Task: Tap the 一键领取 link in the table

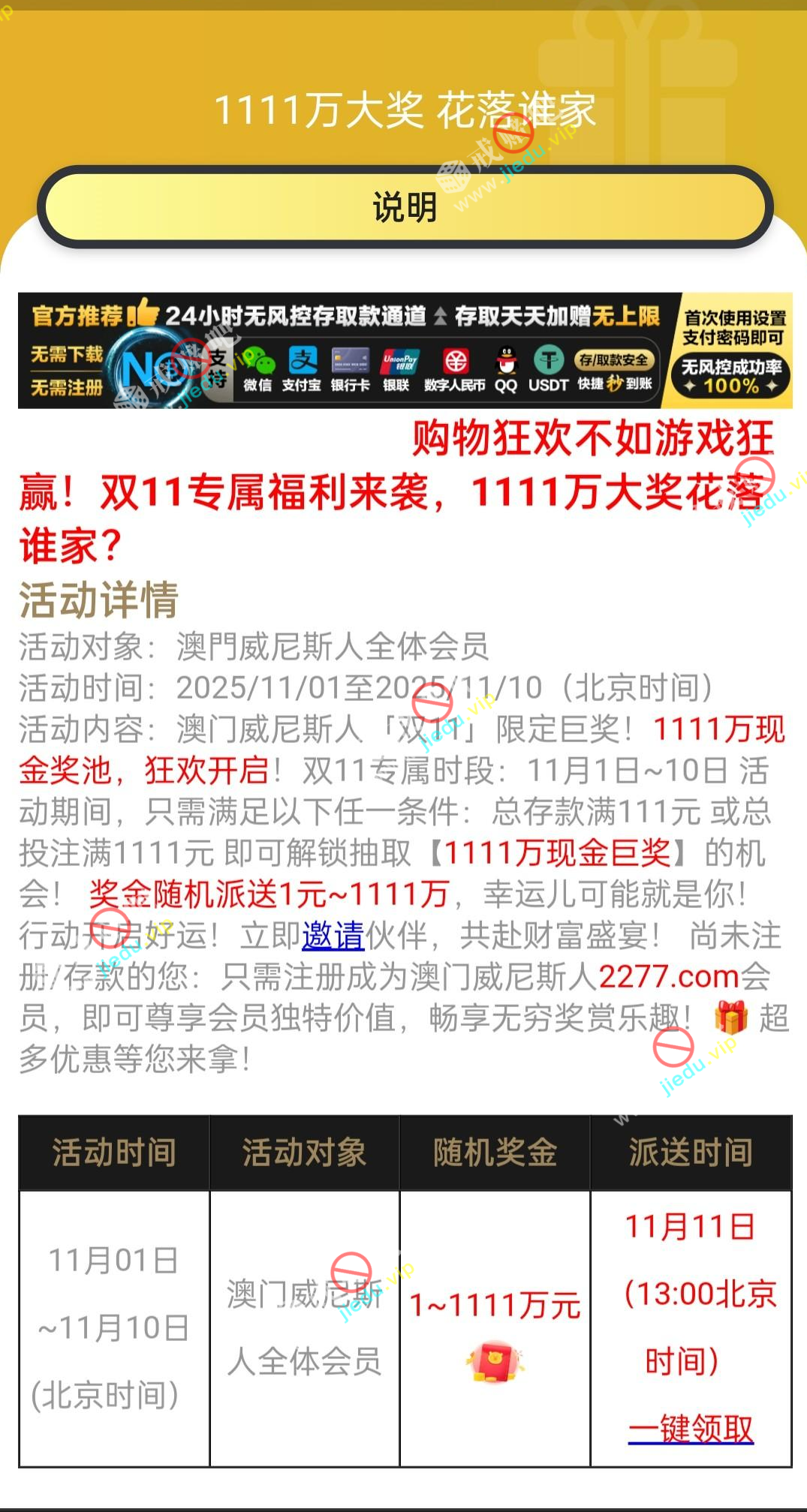Action: point(691,1428)
